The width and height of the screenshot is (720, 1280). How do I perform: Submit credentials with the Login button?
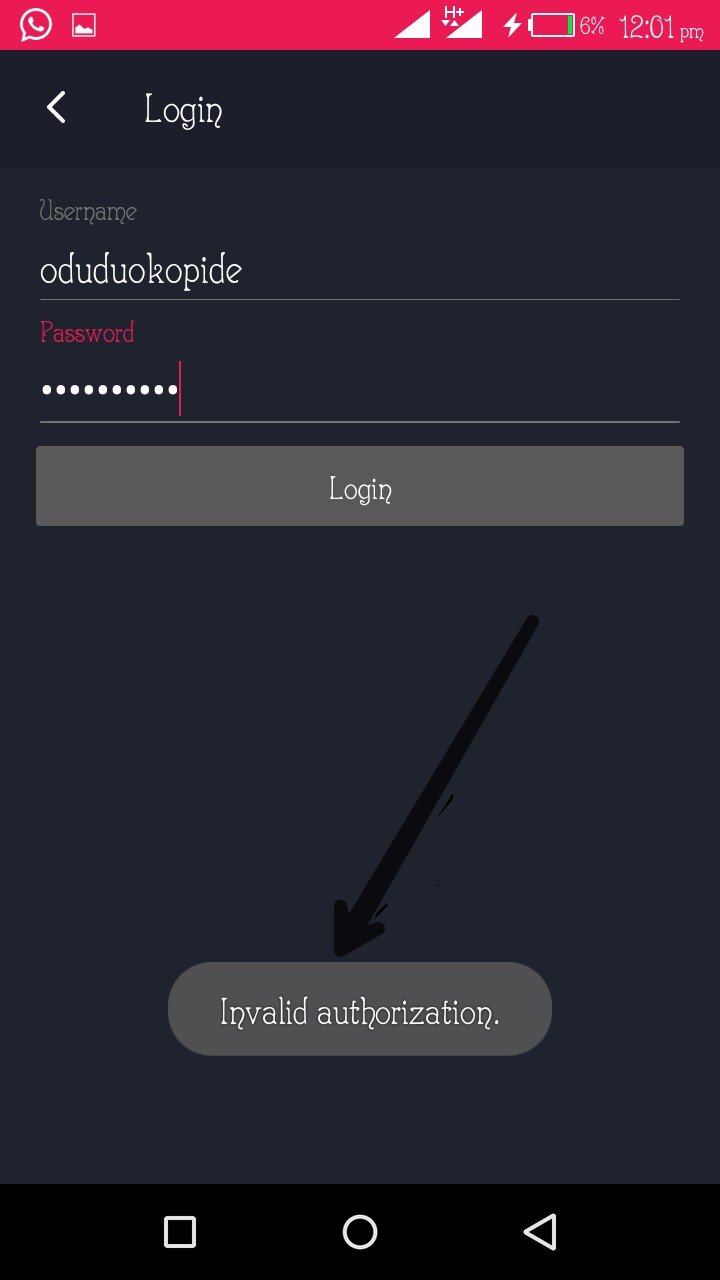(360, 487)
